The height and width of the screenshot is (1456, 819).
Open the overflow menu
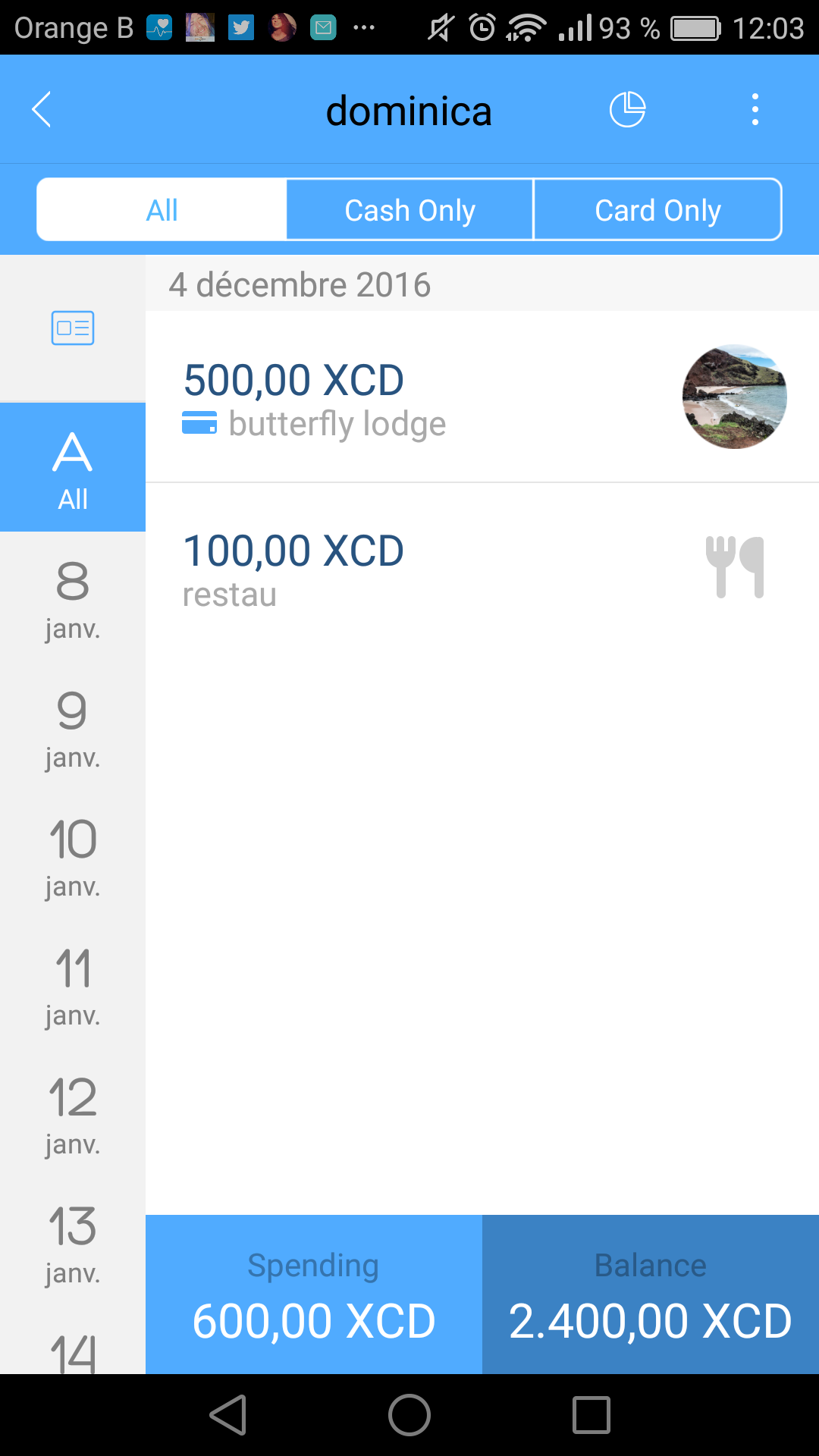pyautogui.click(x=755, y=110)
